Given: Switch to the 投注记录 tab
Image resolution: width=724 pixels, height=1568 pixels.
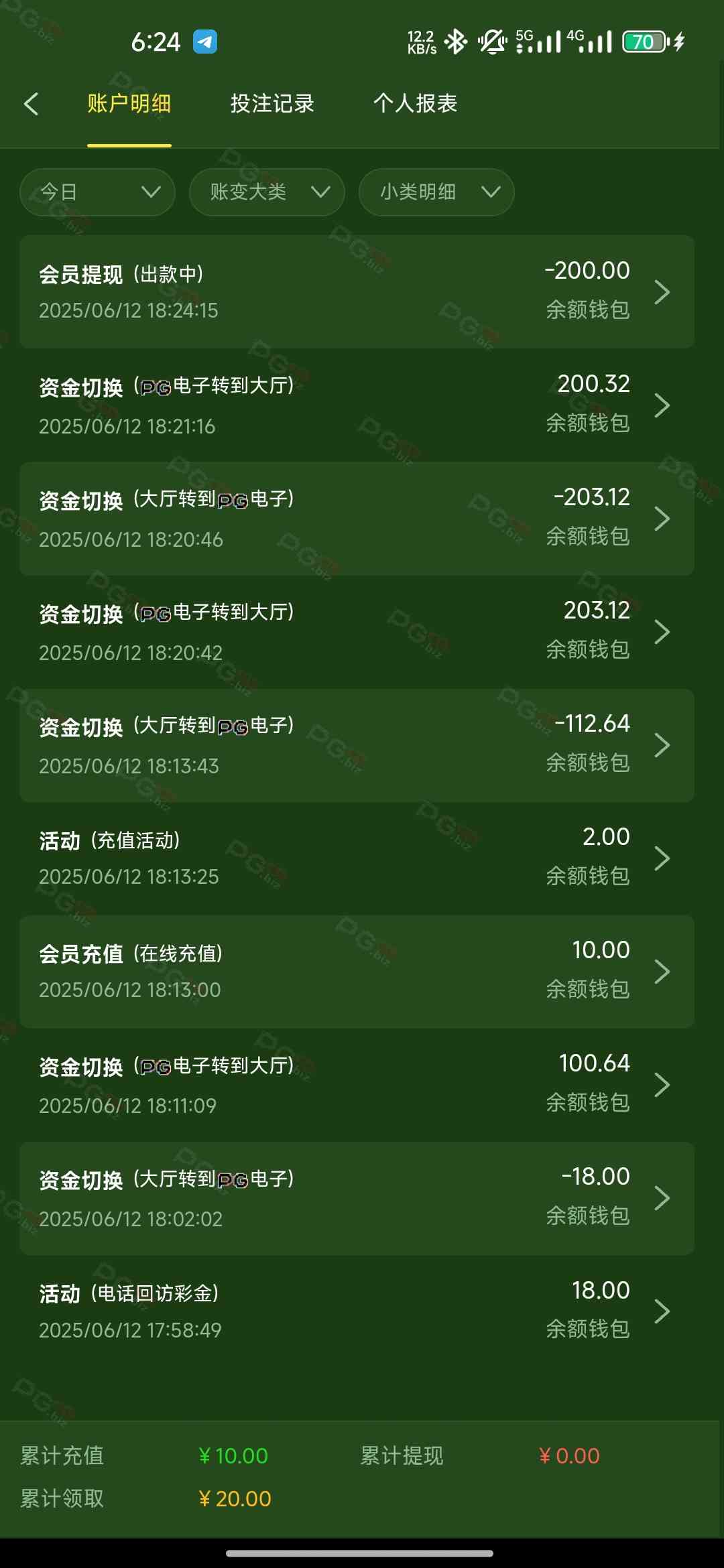Looking at the screenshot, I should 272,104.
